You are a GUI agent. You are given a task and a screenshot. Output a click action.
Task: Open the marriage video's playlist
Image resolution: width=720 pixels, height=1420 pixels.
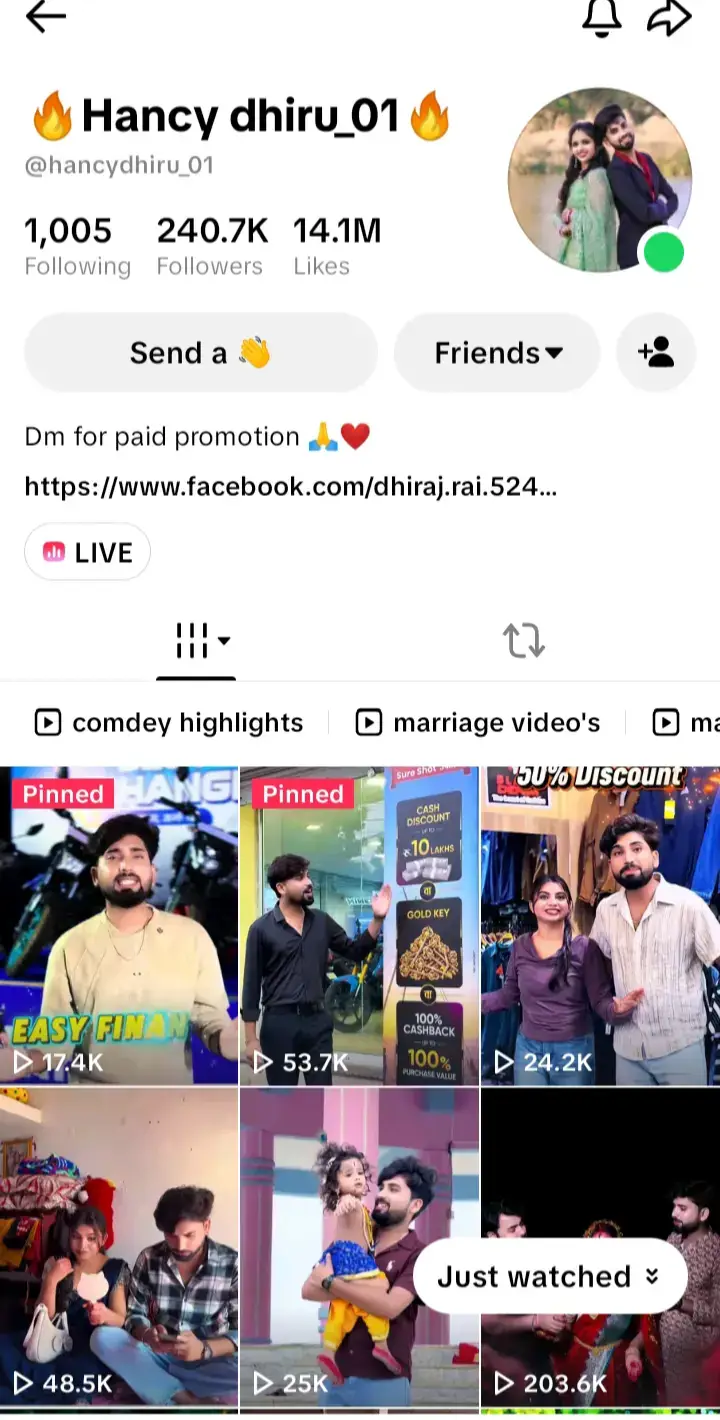pyautogui.click(x=478, y=722)
